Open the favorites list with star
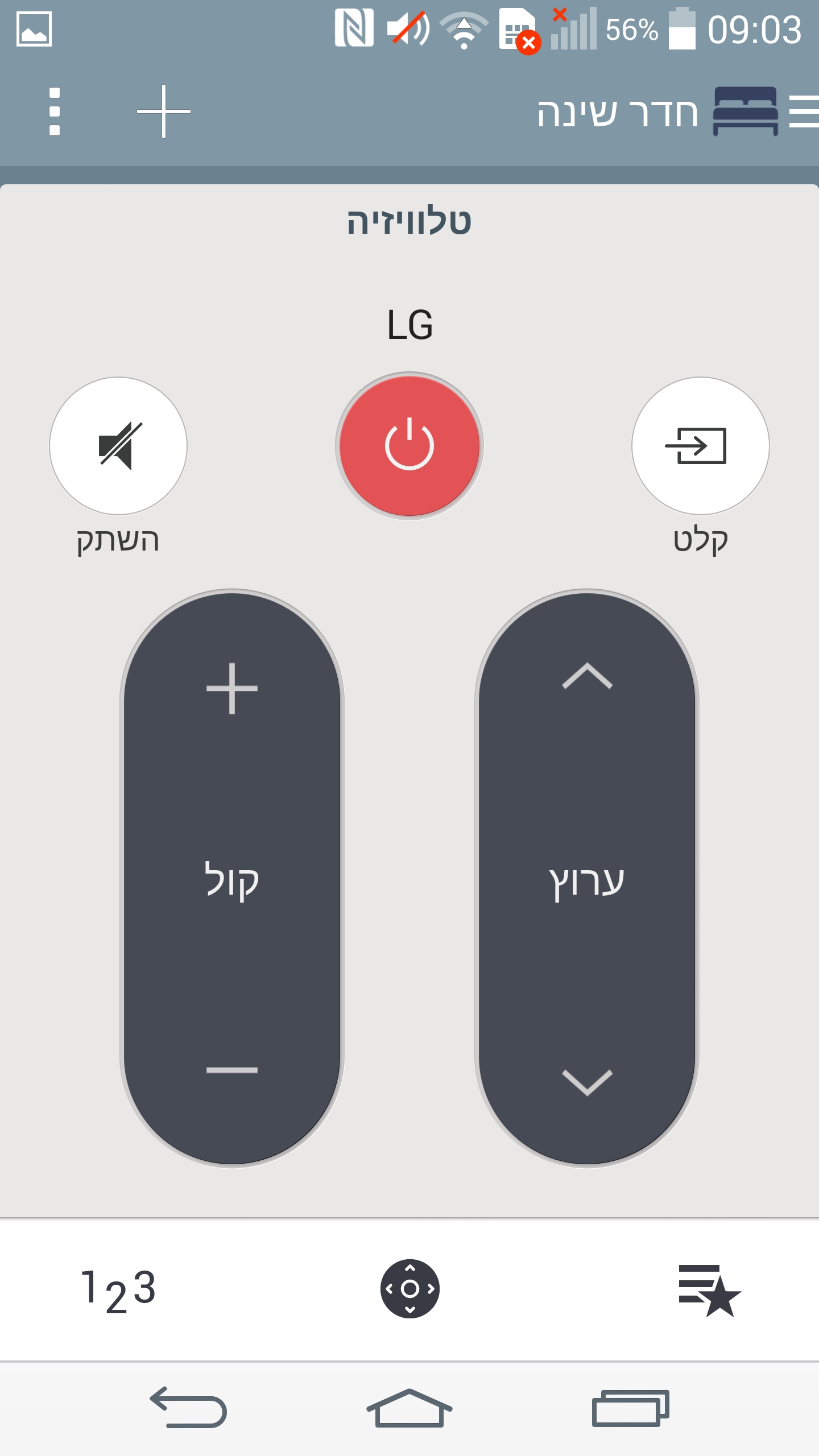The width and height of the screenshot is (819, 1456). pyautogui.click(x=709, y=1290)
